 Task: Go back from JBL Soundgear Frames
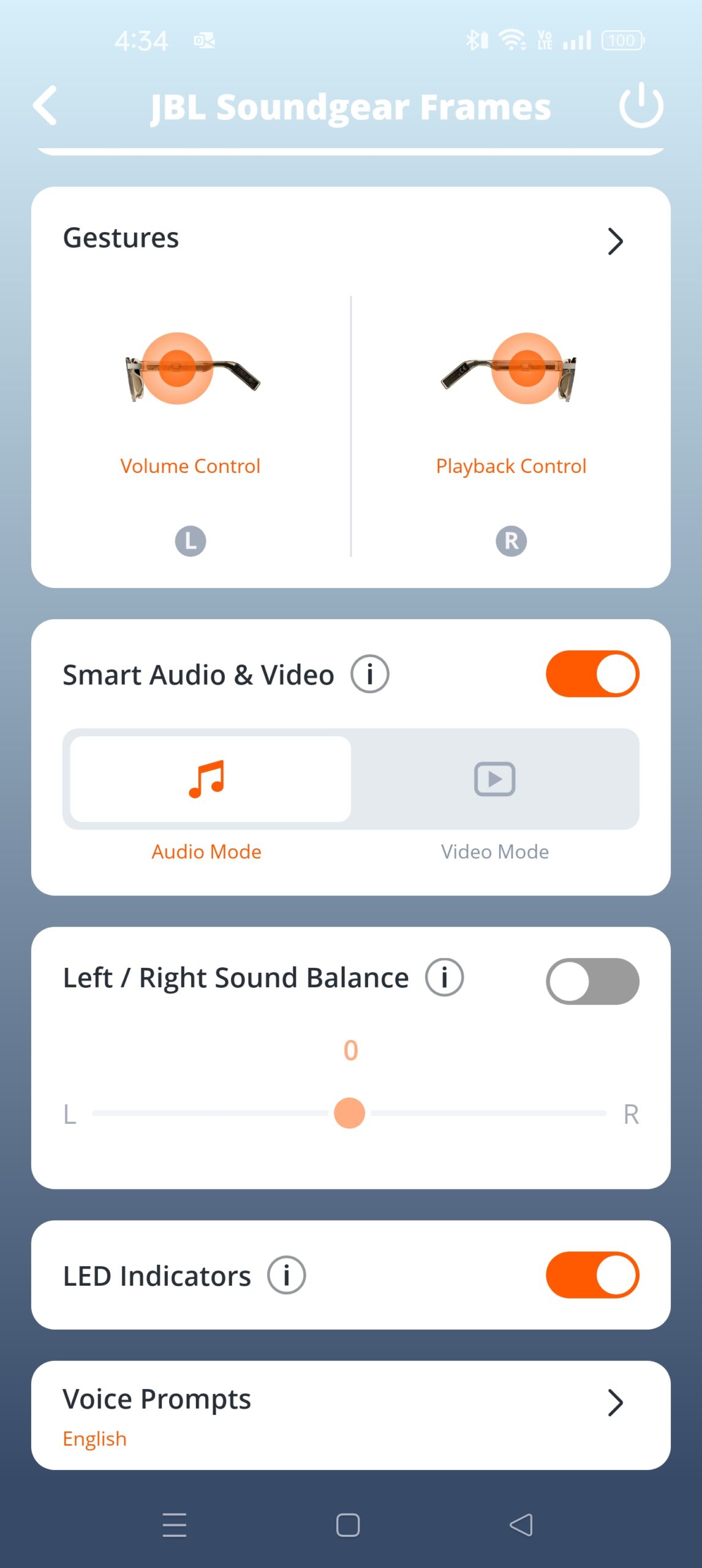click(x=45, y=106)
